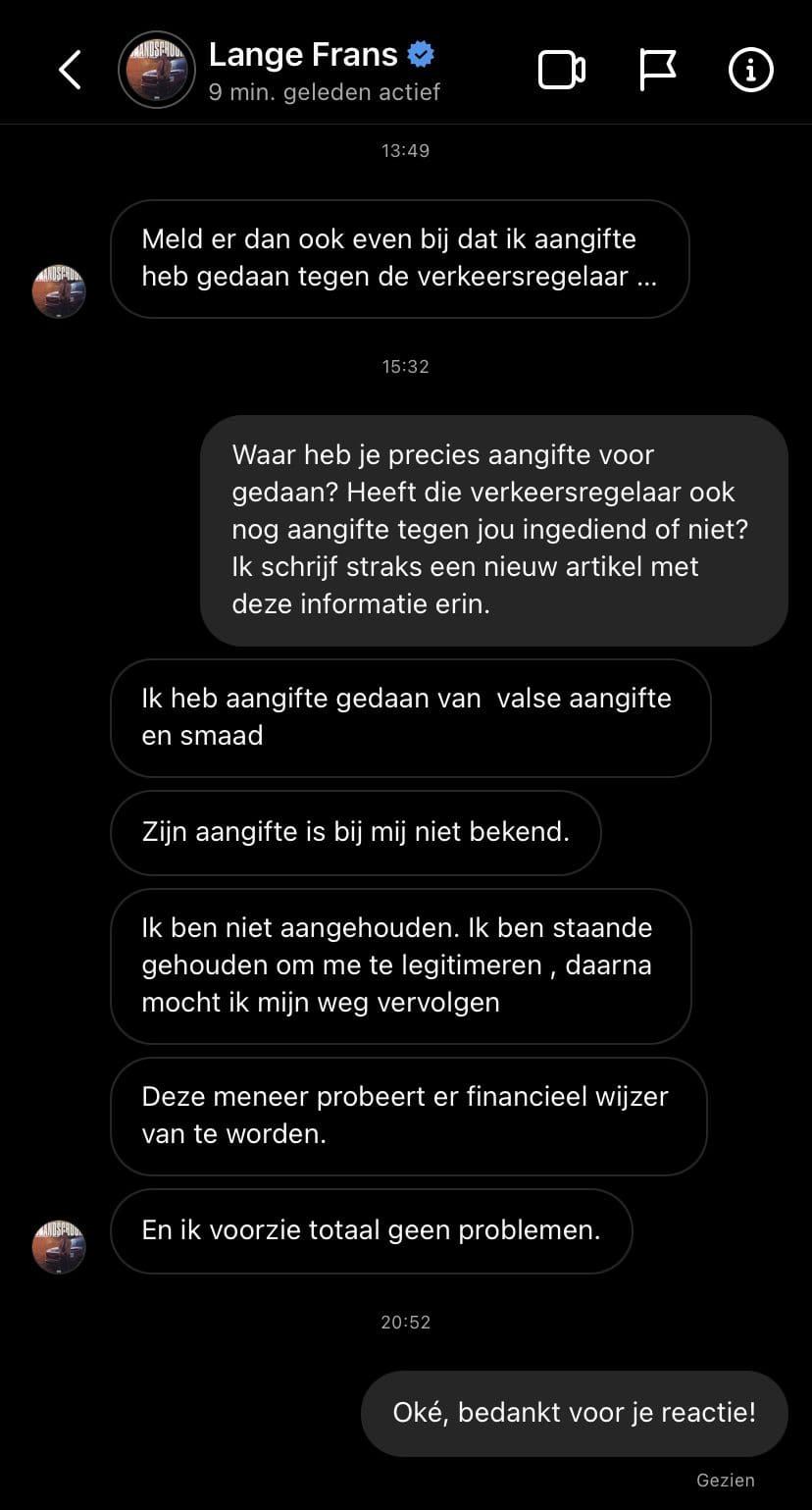Tap avatar next to 'En ik voorzie' message
Image resolution: width=812 pixels, height=1510 pixels.
pyautogui.click(x=59, y=1247)
